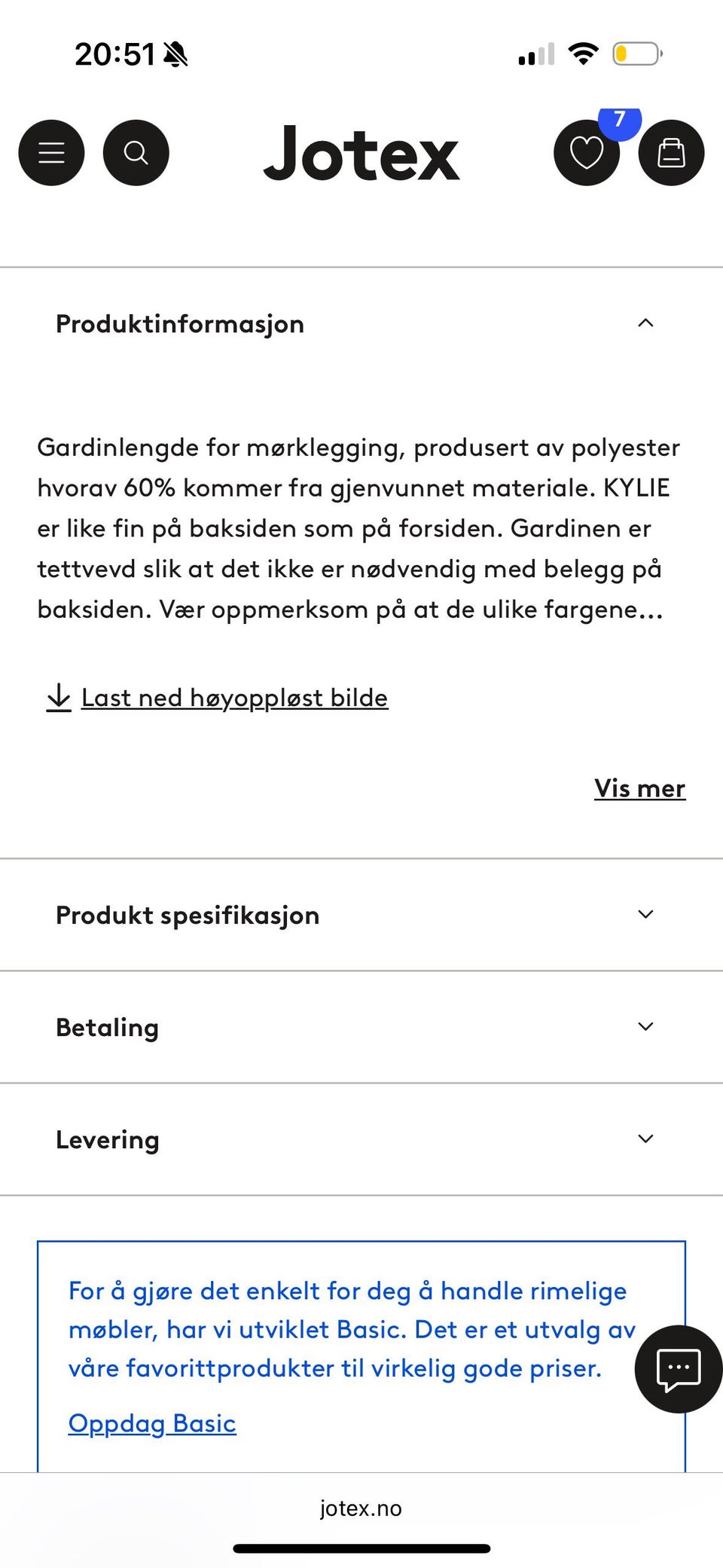Click the Vis mer link

639,787
